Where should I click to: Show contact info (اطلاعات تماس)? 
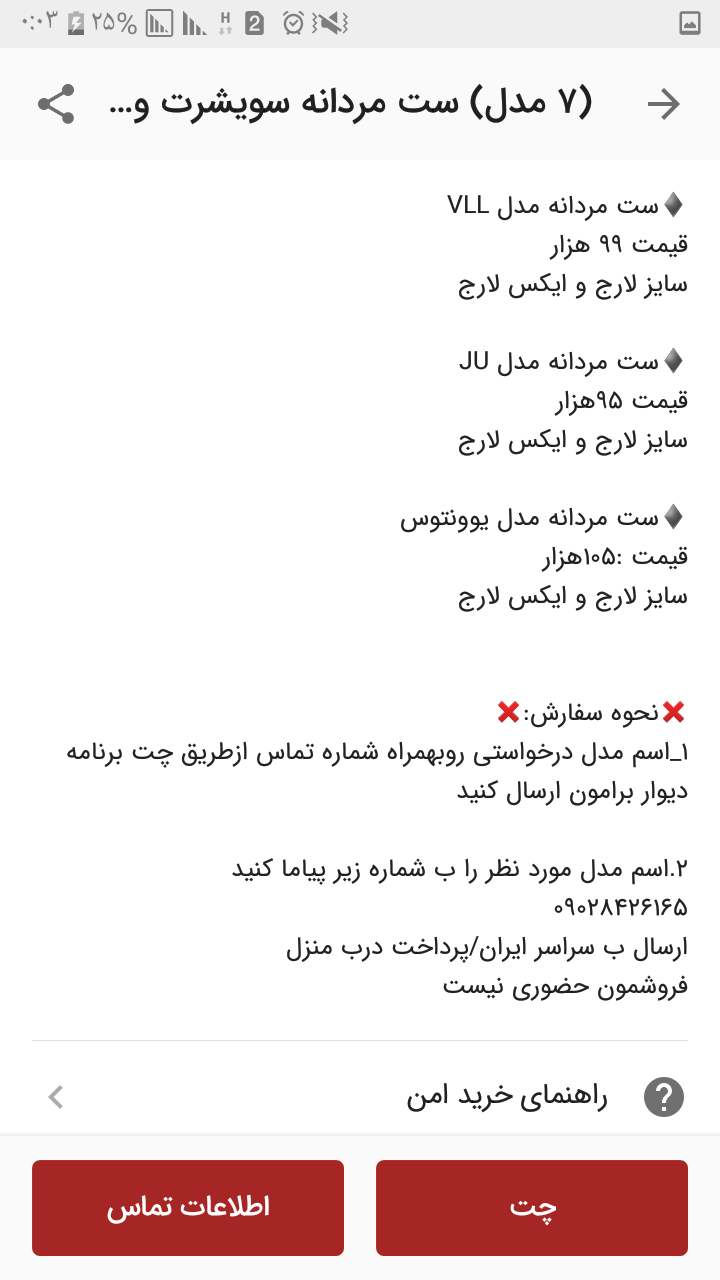click(188, 1207)
